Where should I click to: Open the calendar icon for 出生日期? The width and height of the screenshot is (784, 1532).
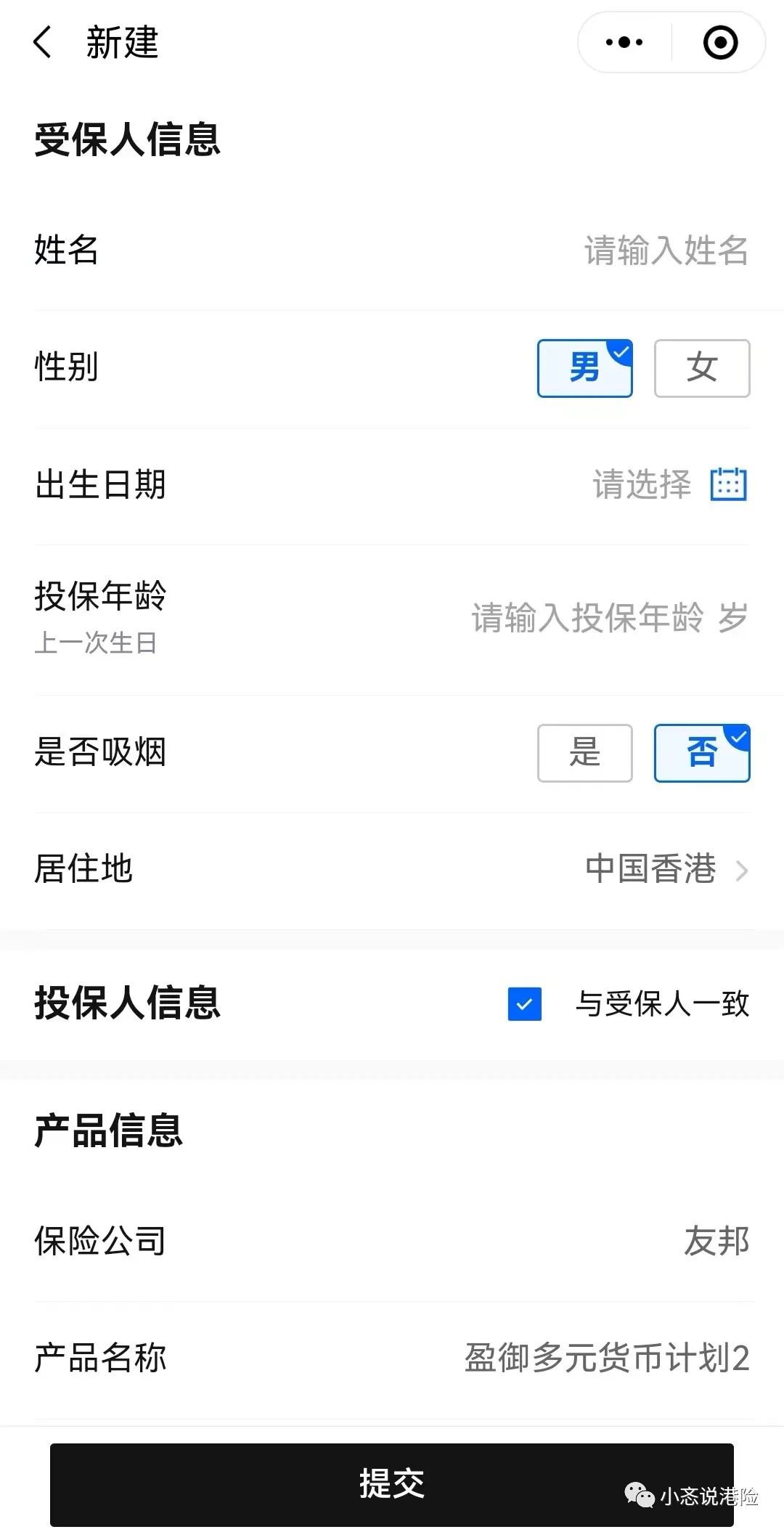[x=728, y=485]
